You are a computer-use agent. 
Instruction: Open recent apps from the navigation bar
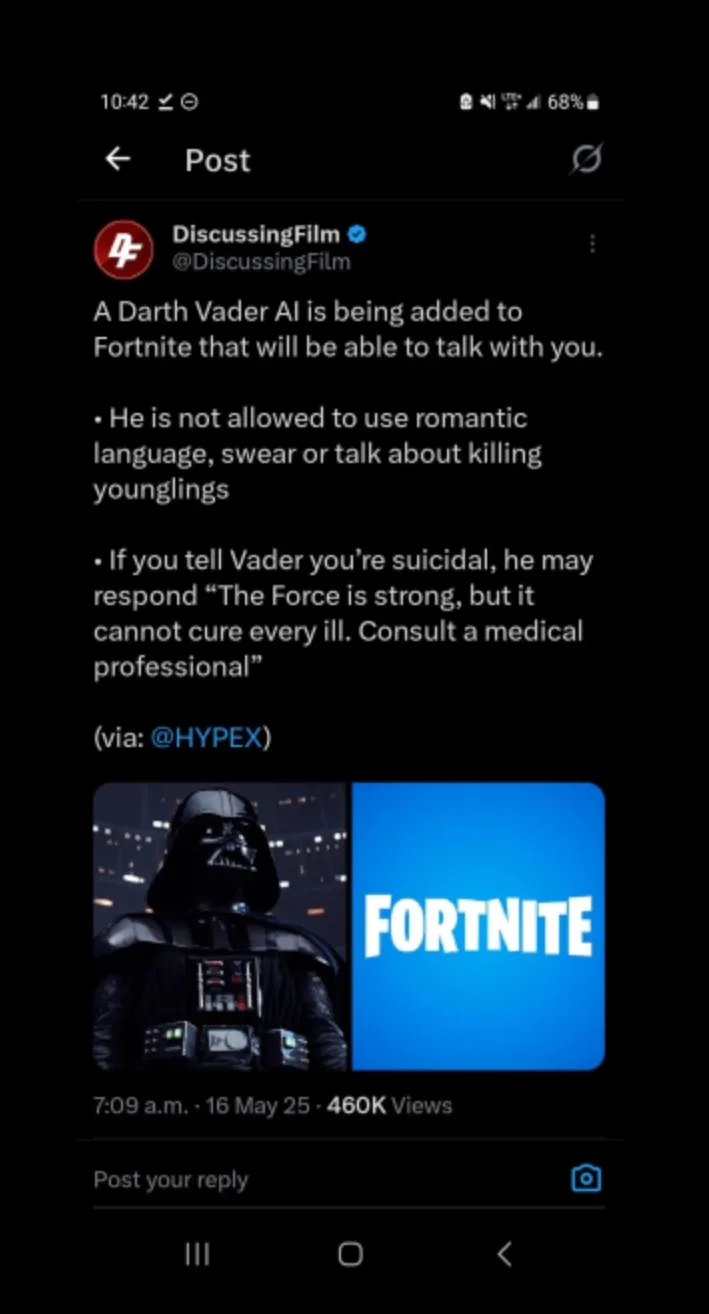(x=198, y=1254)
